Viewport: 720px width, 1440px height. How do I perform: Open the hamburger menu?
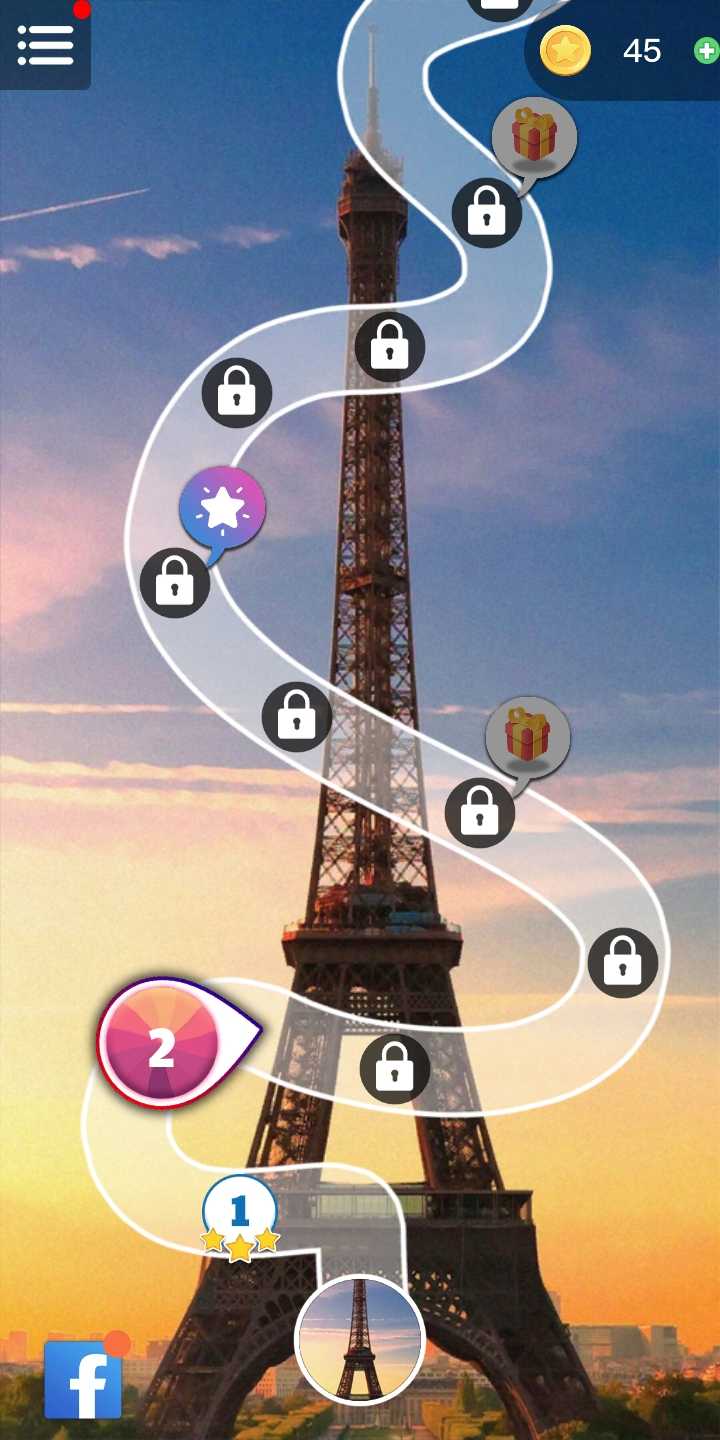click(x=45, y=44)
